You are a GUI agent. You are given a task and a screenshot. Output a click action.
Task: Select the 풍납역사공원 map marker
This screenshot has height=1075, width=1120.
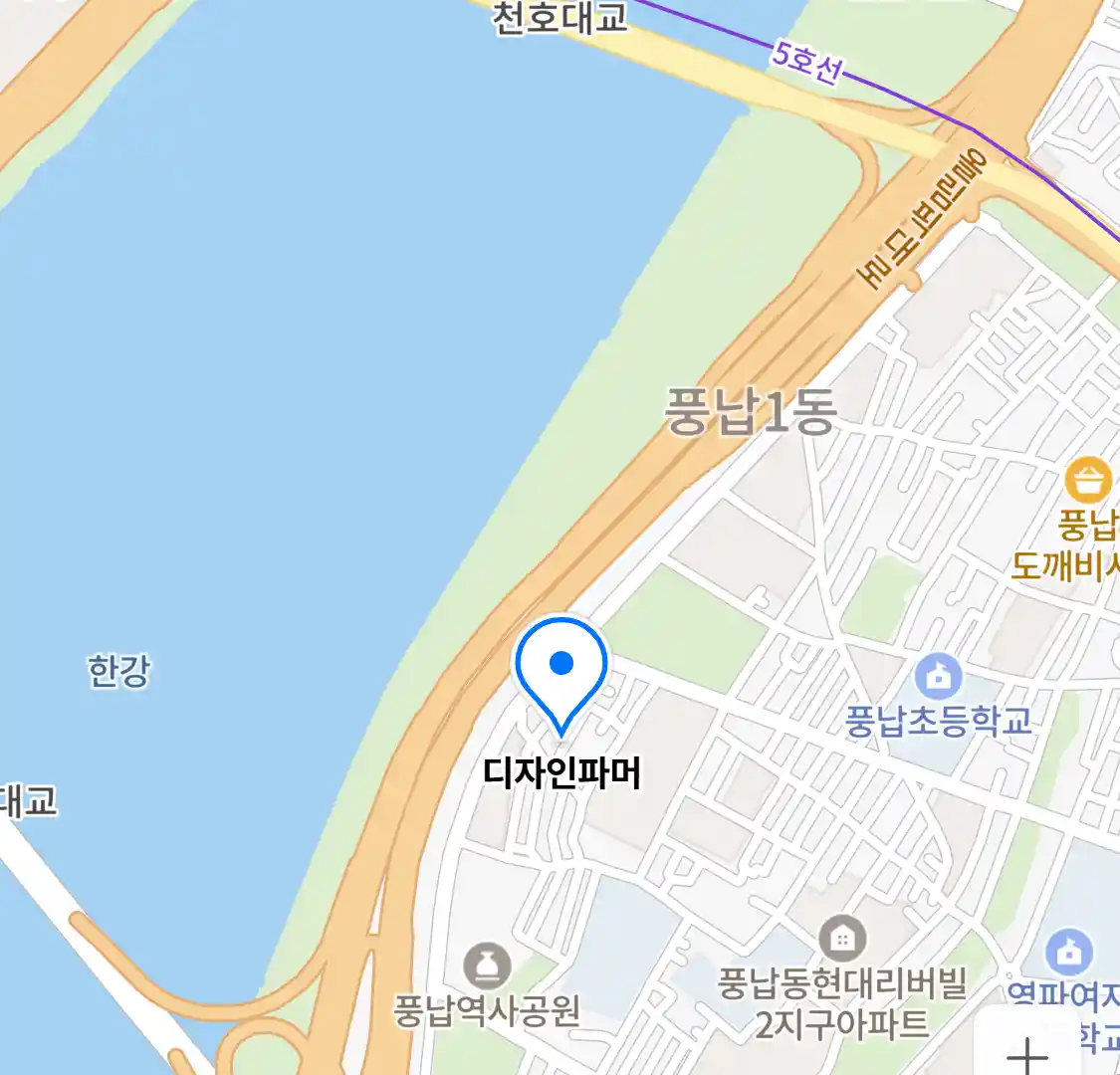click(488, 966)
